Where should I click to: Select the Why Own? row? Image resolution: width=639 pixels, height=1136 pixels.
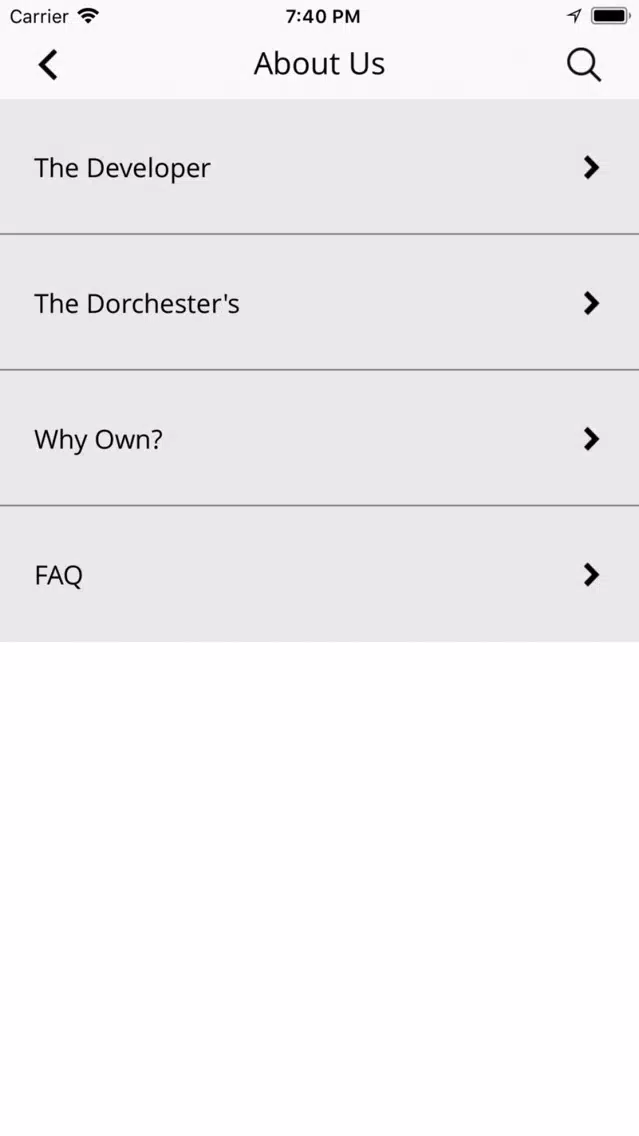[319, 439]
